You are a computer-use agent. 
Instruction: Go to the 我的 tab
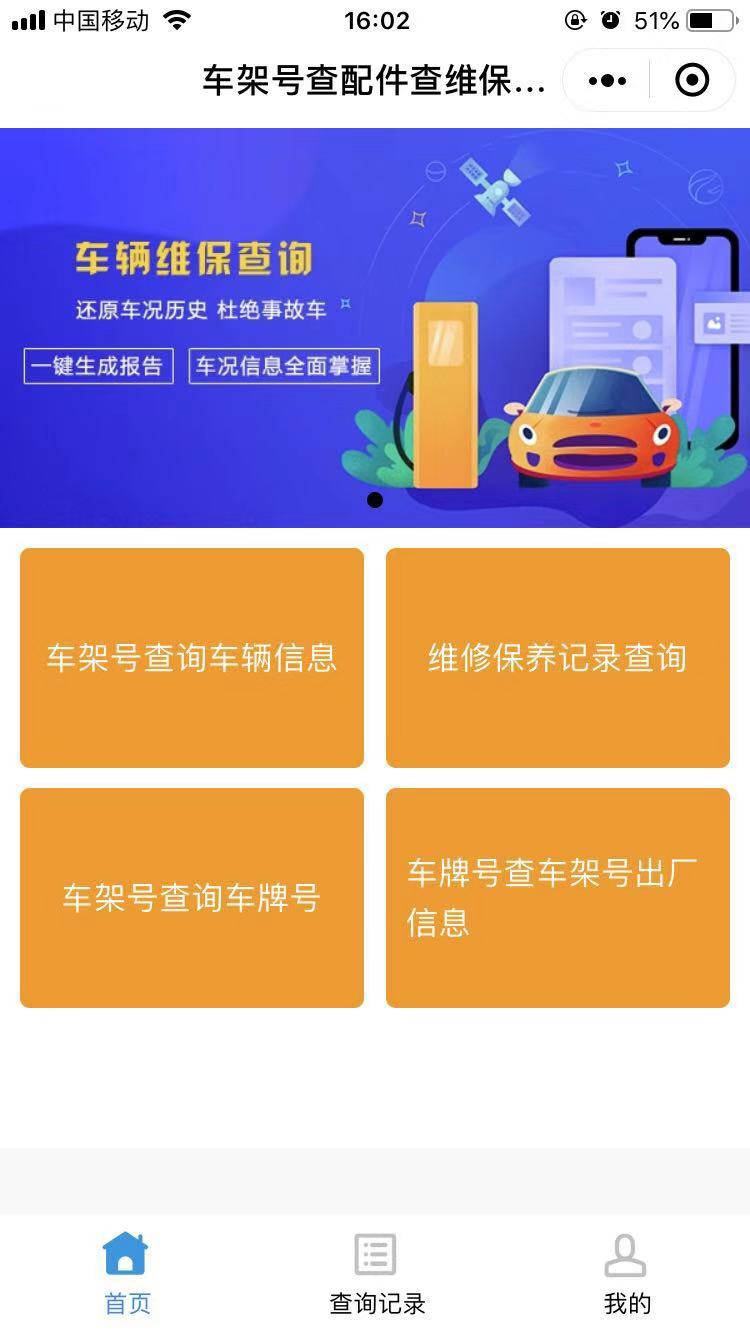(x=626, y=1274)
